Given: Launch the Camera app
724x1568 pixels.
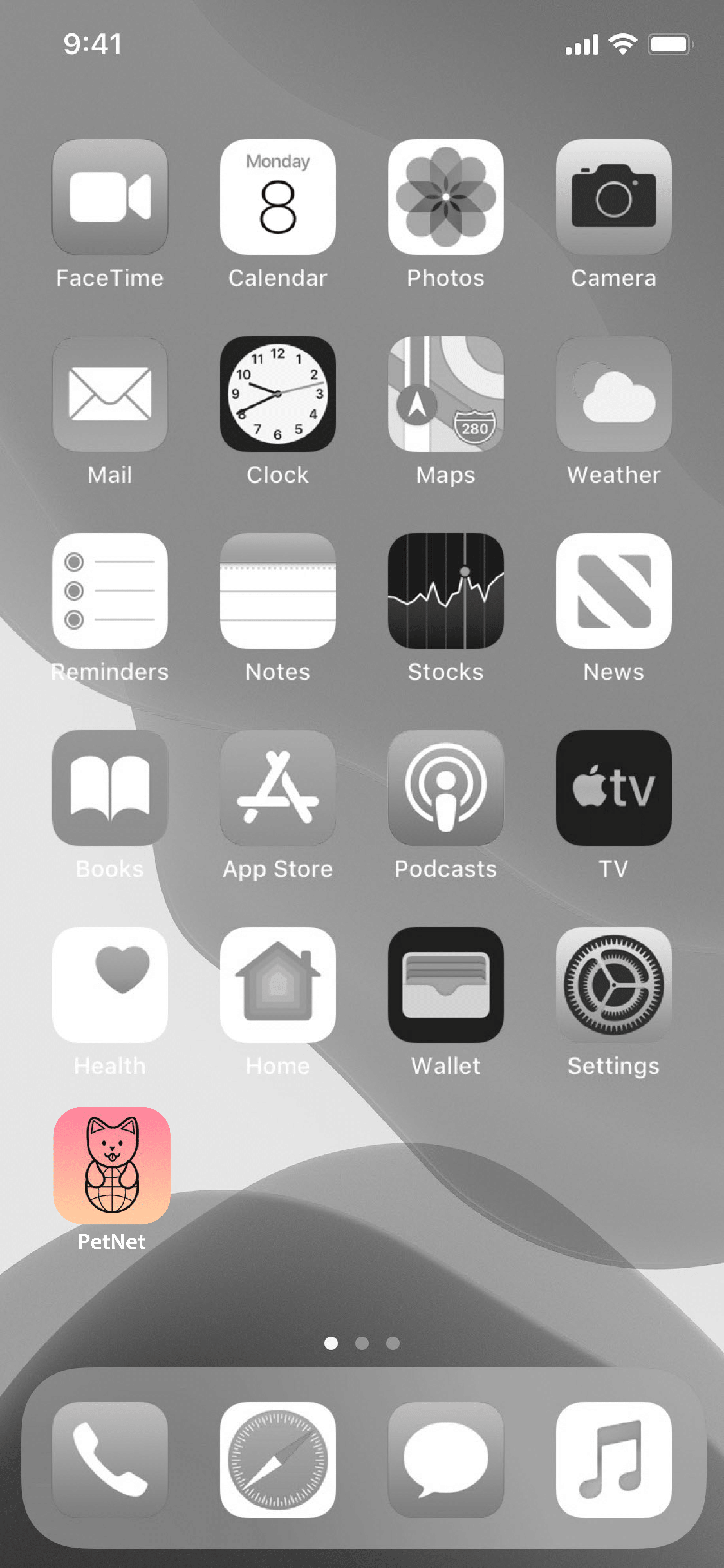Looking at the screenshot, I should point(614,197).
